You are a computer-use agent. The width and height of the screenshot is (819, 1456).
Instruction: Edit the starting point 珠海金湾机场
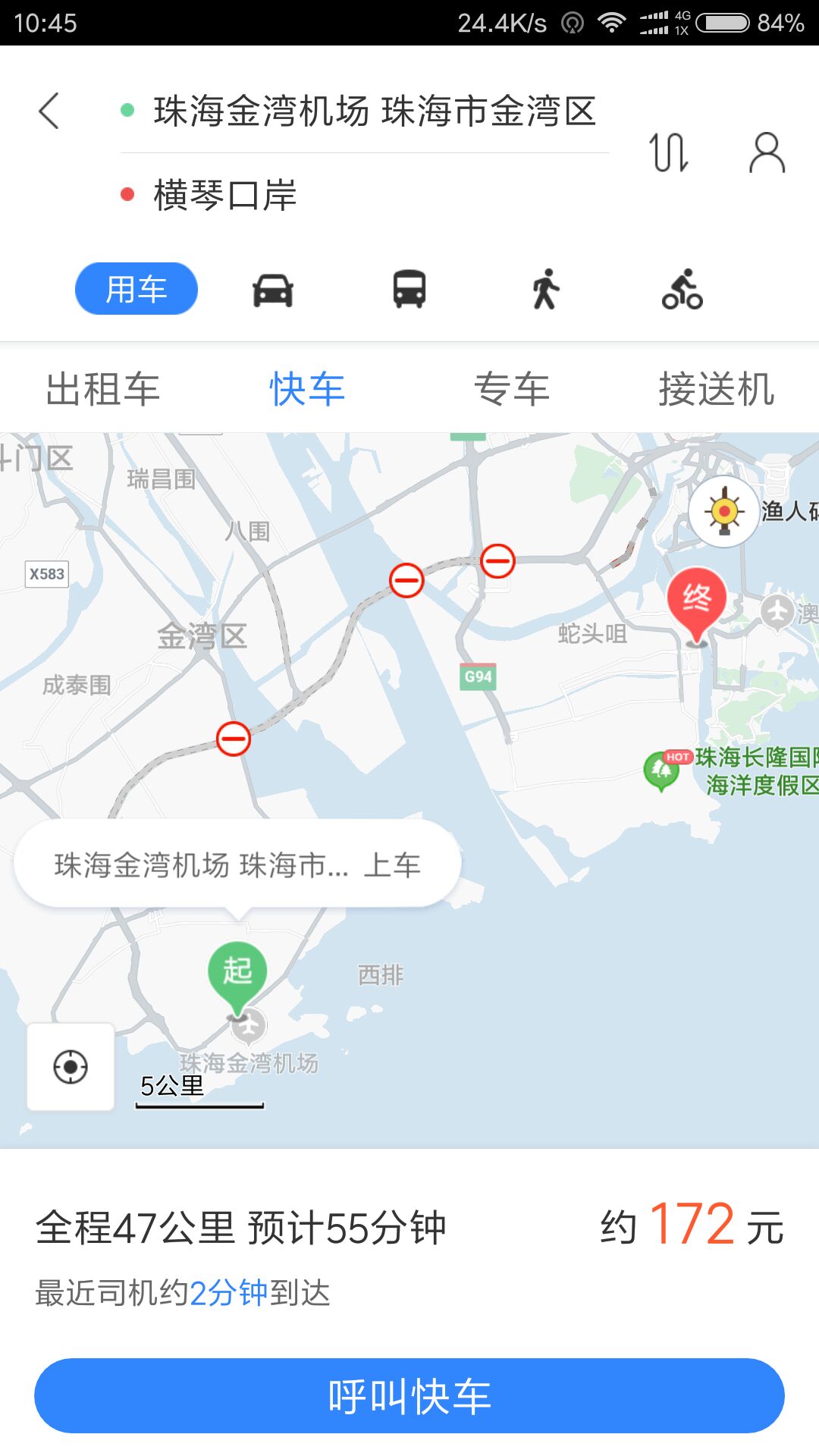[365, 111]
